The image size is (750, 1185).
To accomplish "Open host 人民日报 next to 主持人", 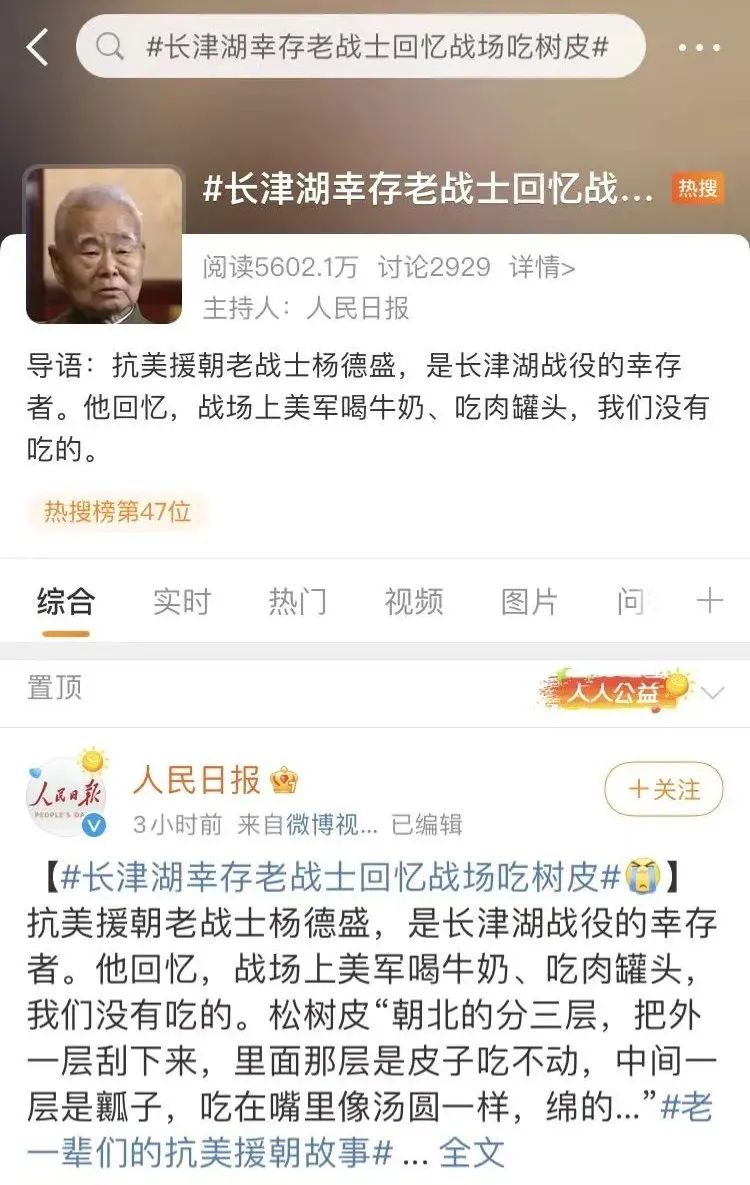I will pyautogui.click(x=358, y=308).
